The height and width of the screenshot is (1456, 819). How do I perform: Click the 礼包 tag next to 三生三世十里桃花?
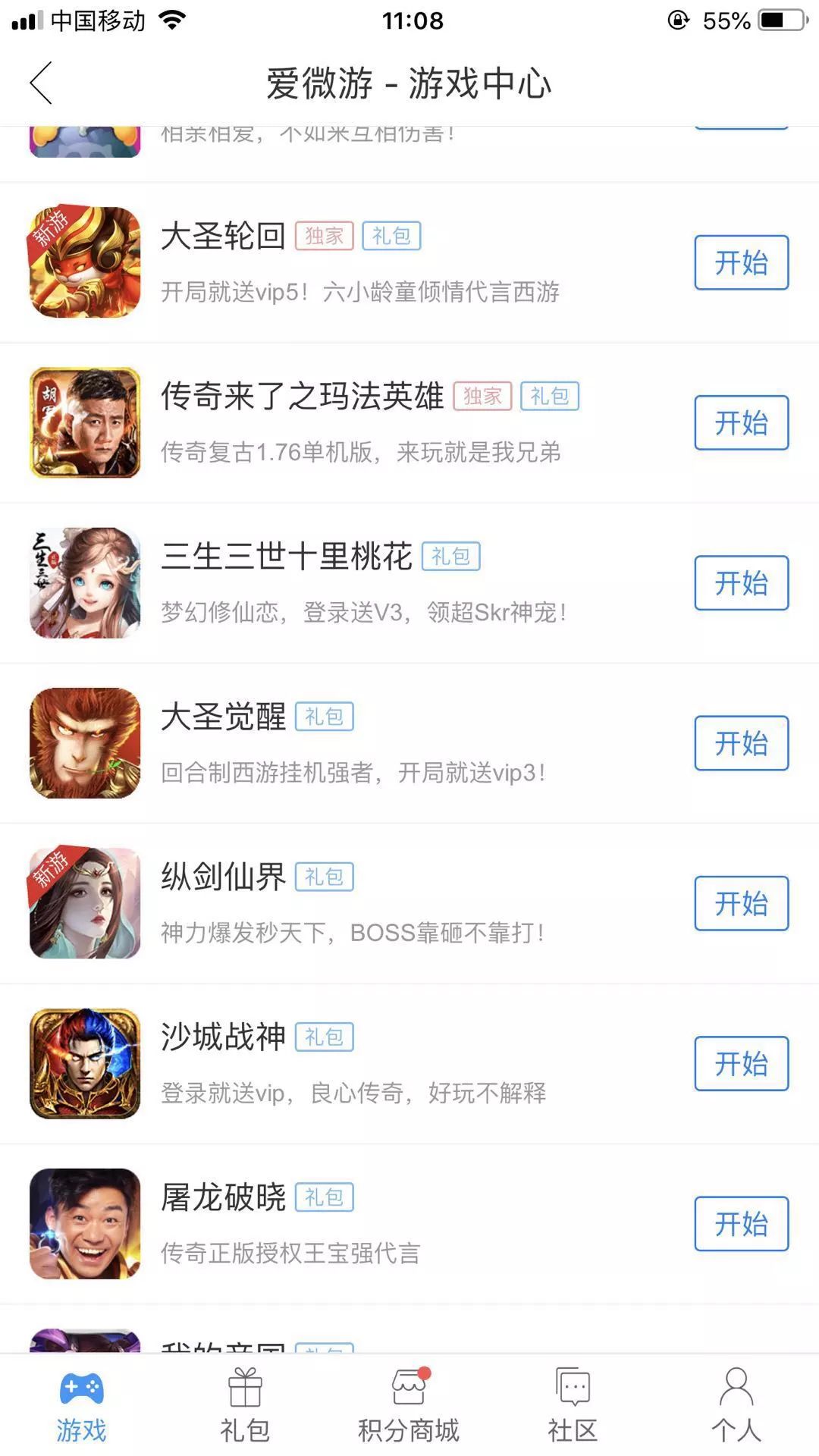[x=450, y=556]
